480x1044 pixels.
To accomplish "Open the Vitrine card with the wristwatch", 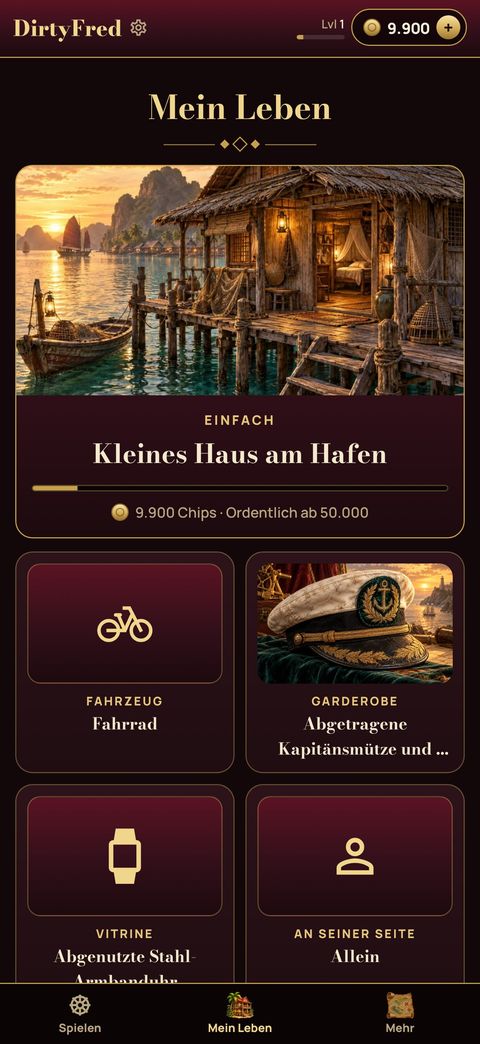I will pyautogui.click(x=124, y=884).
